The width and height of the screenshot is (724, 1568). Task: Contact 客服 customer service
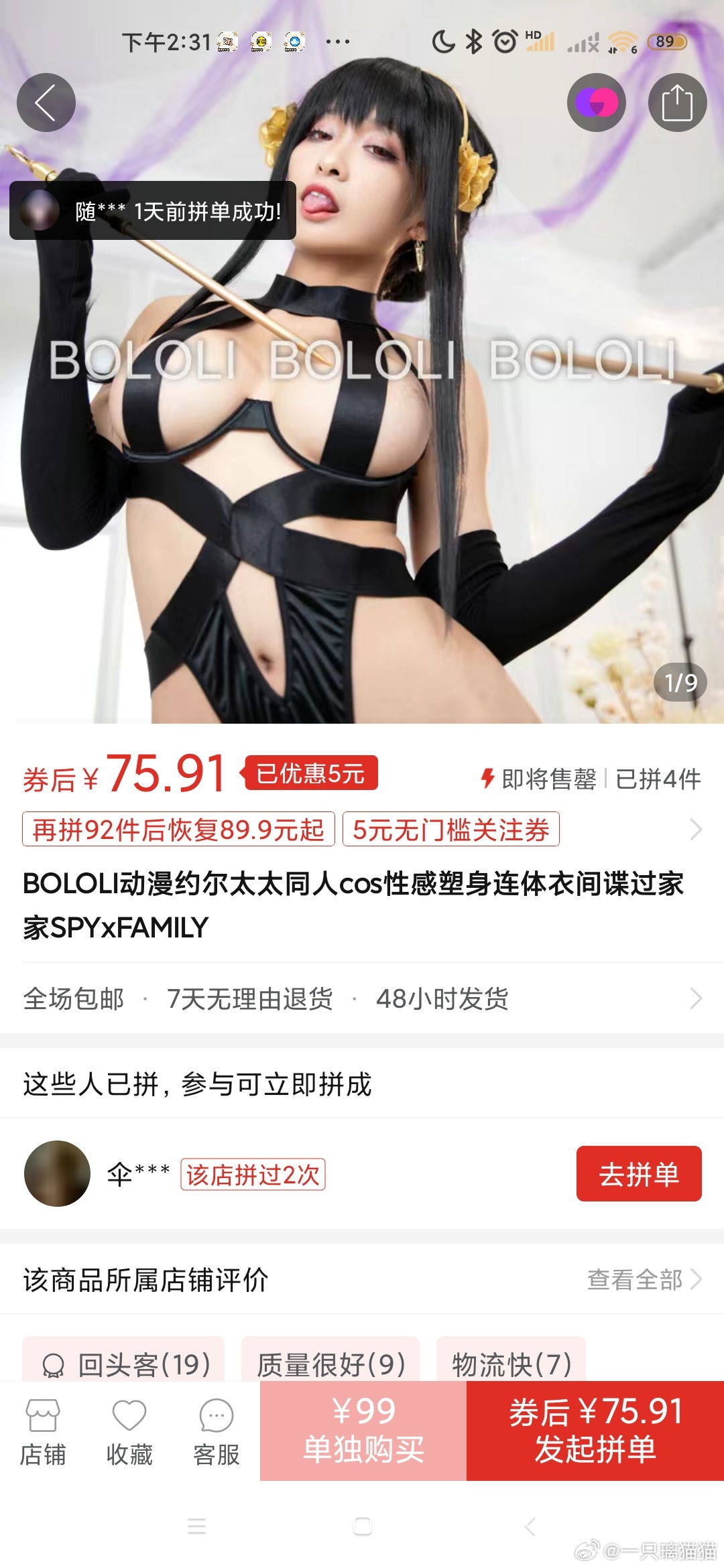coord(216,1432)
